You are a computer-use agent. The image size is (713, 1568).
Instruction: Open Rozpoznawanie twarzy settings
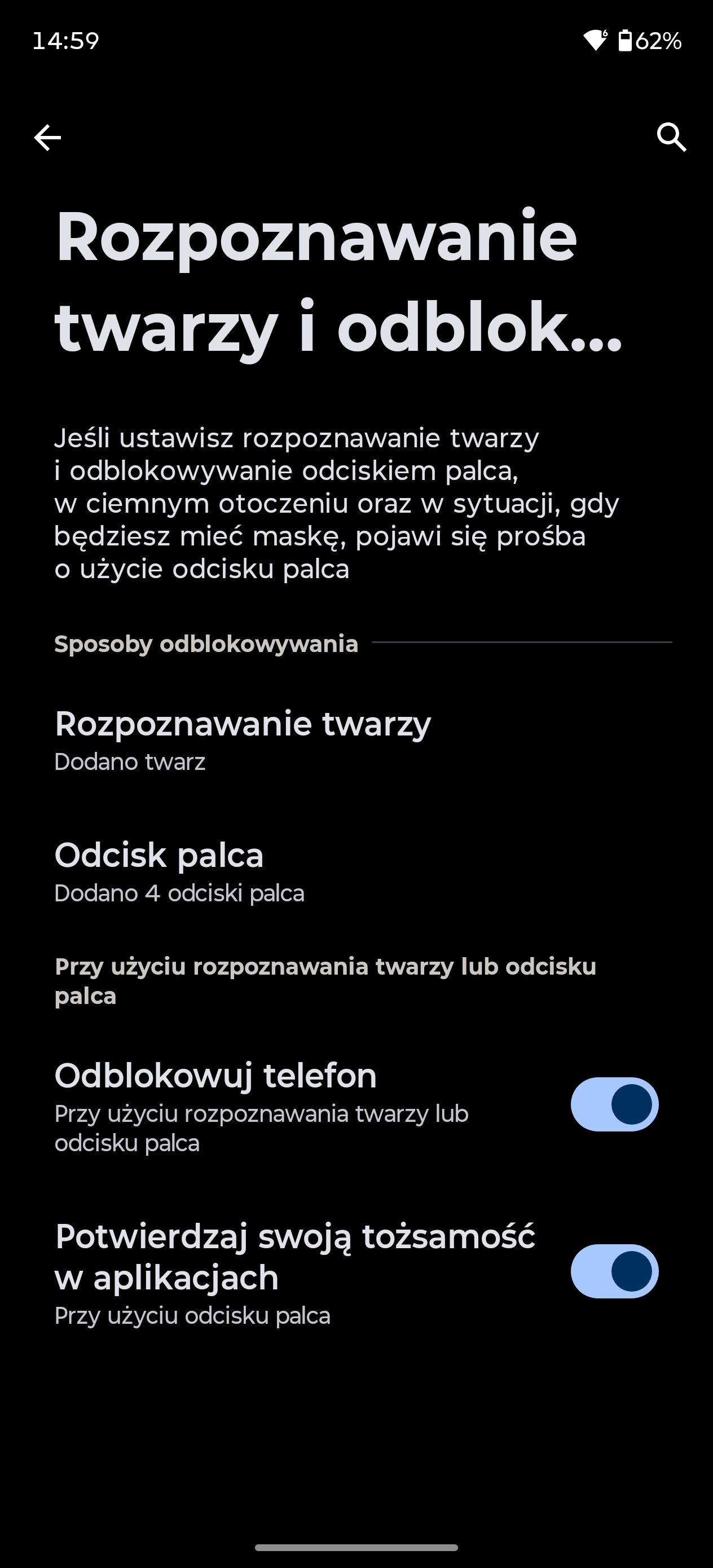click(x=243, y=739)
